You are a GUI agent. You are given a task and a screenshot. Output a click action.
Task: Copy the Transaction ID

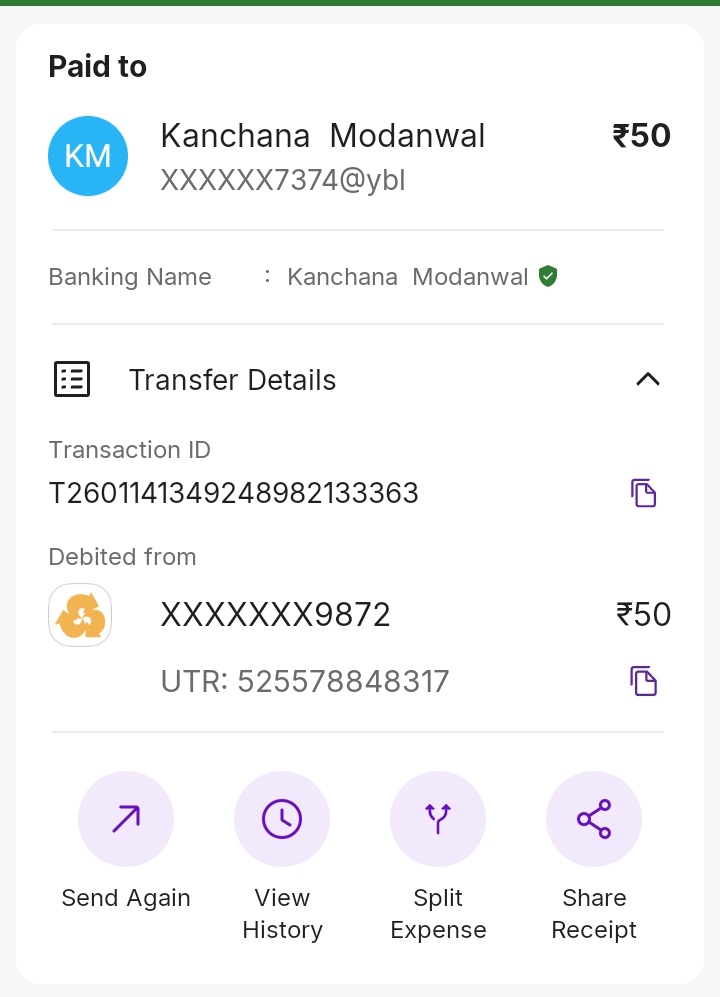click(643, 493)
